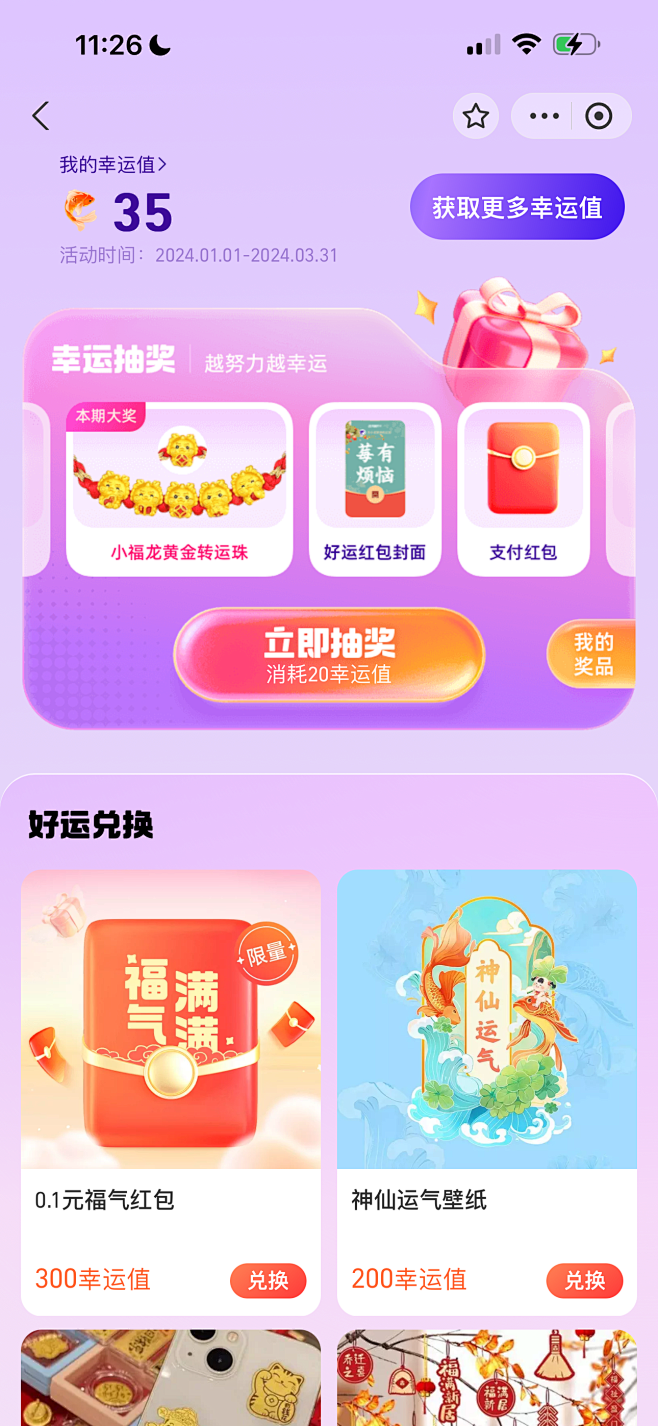Open the three-dot more menu
658x1426 pixels.
pos(544,116)
